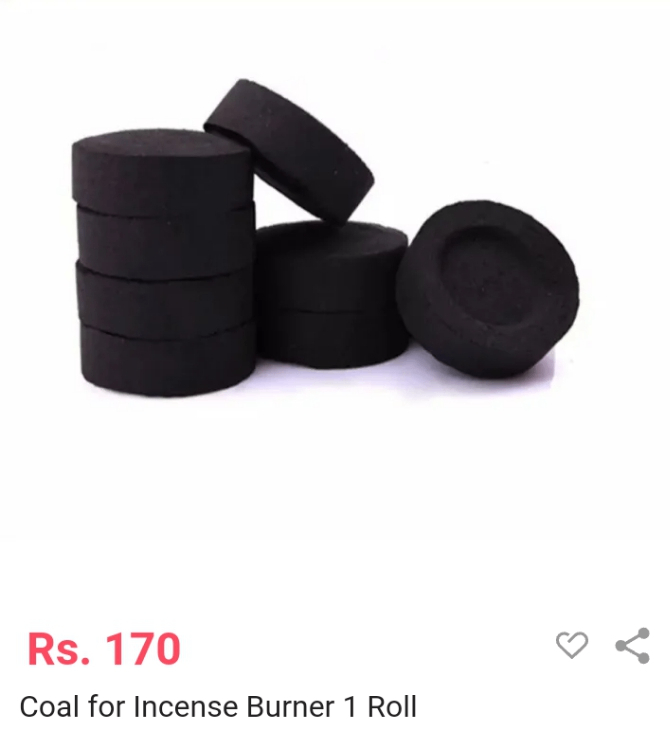Add the coal roll to your wishlist
Viewport: 670px width, 740px height.
(x=572, y=646)
